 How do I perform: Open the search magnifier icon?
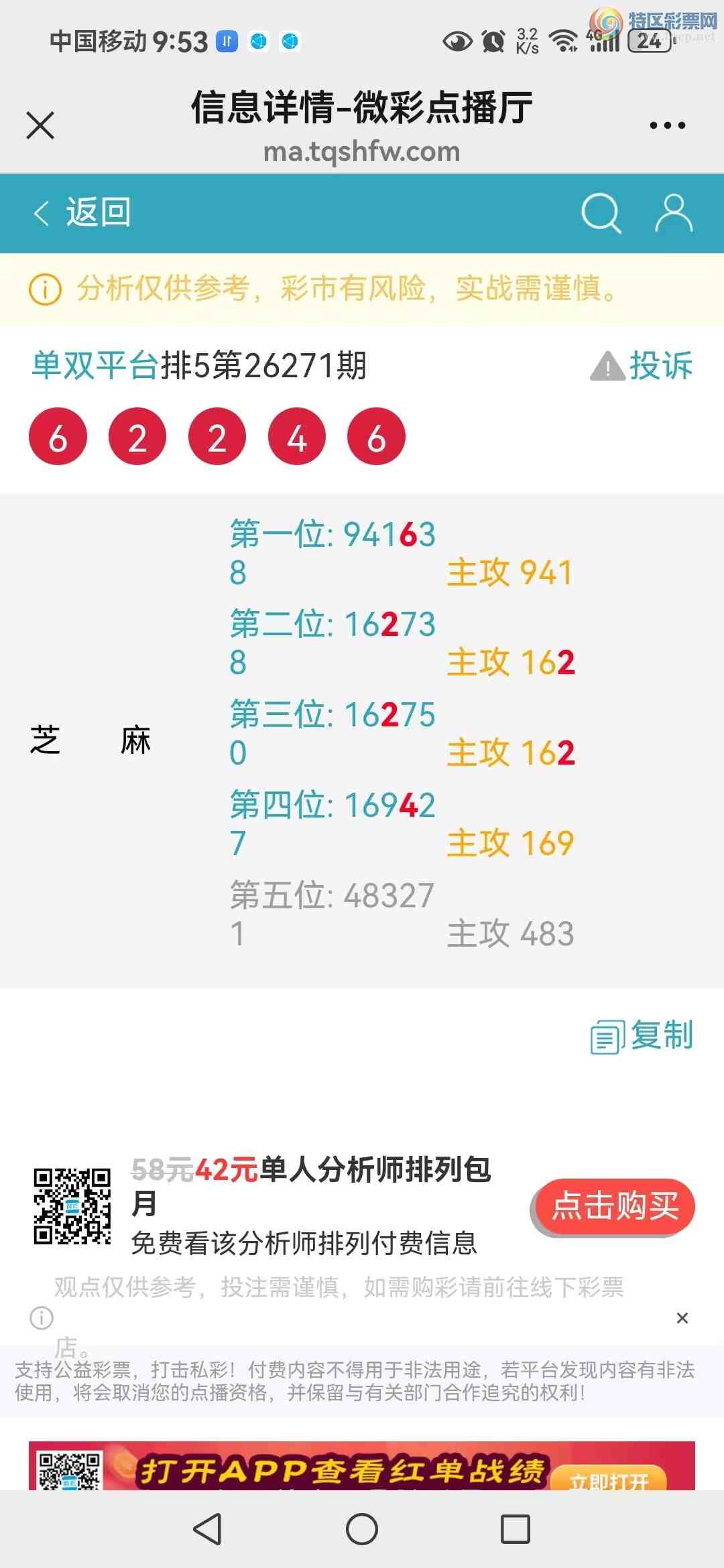(x=601, y=213)
